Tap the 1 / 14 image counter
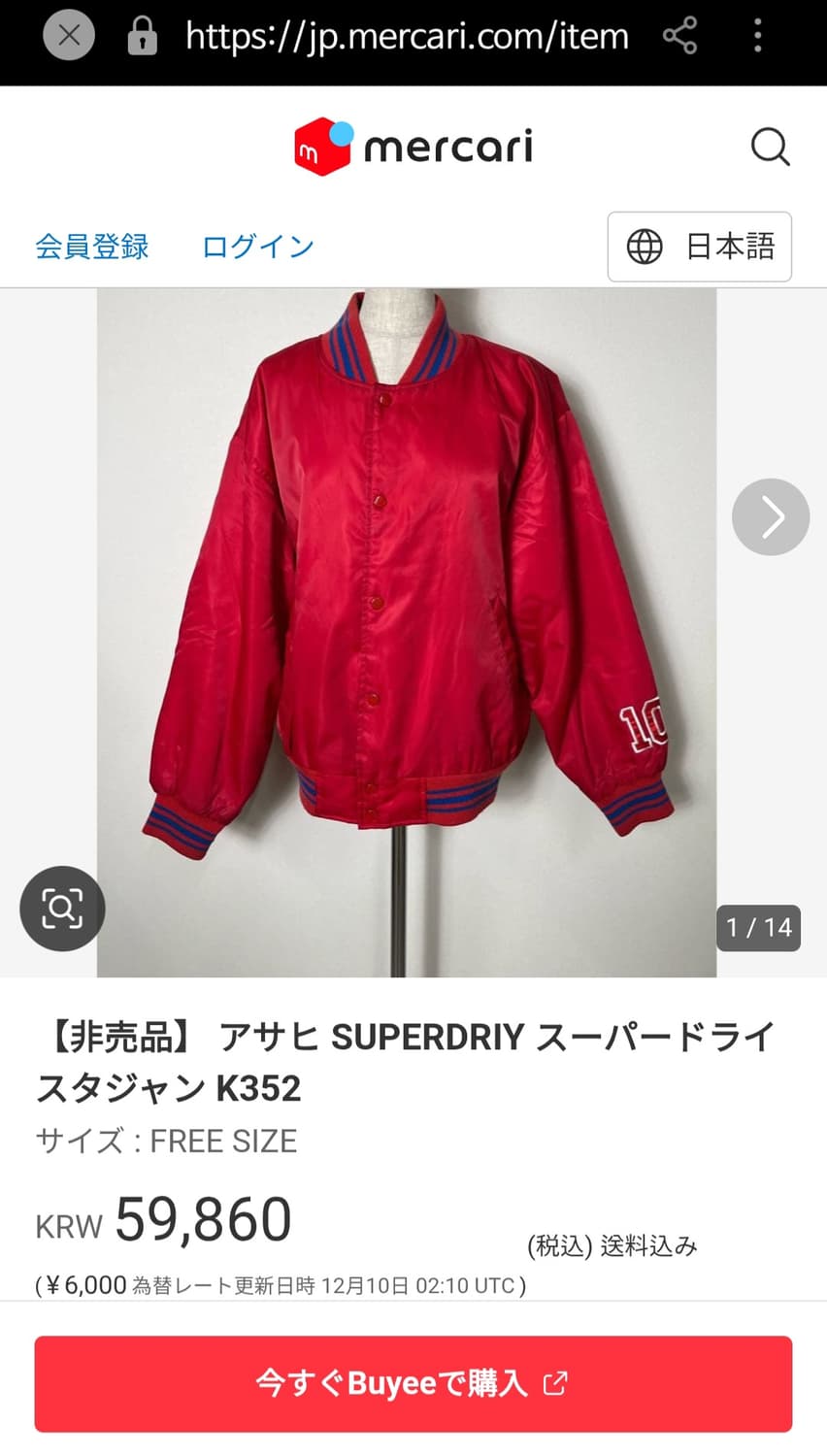The image size is (827, 1456). 758,928
